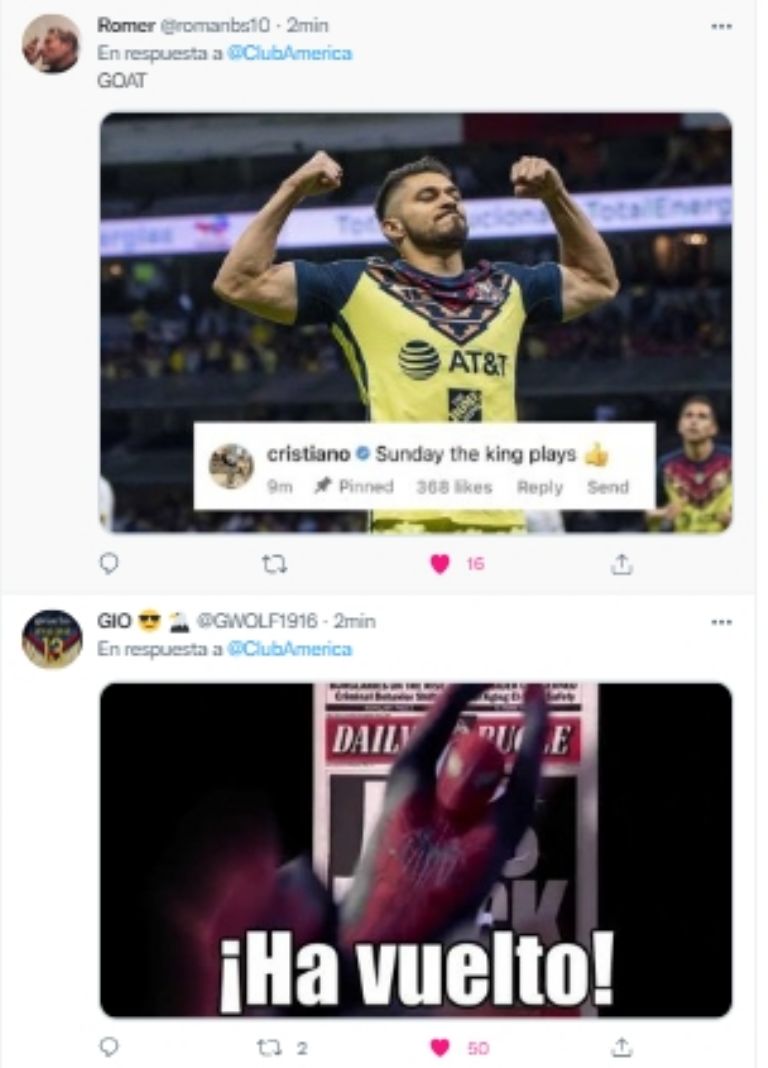Open GIO's username @GWOLF1916

coord(255,621)
